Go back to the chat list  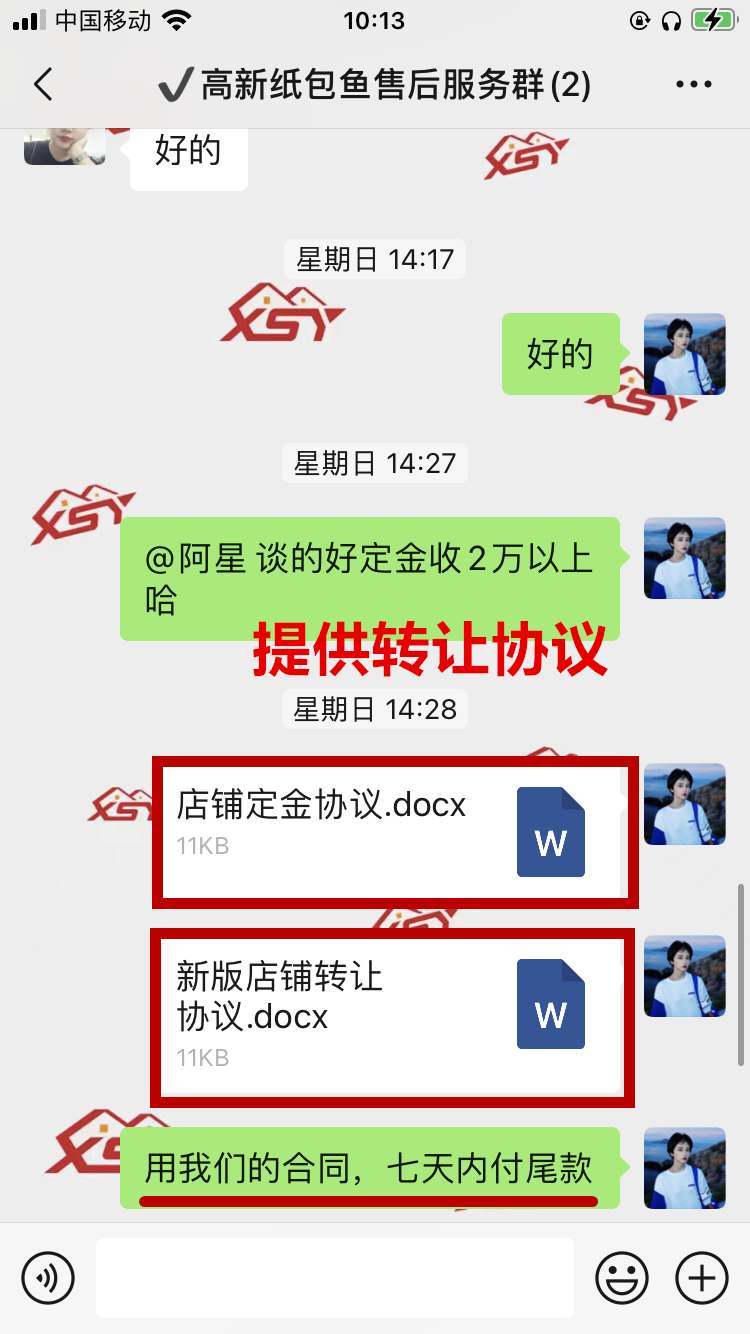43,85
